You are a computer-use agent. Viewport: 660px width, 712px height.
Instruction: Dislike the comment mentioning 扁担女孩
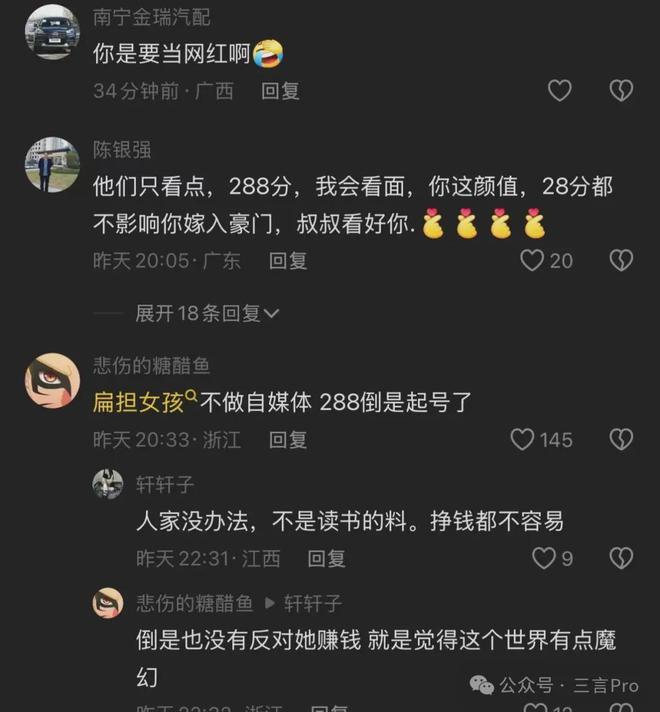pyautogui.click(x=621, y=439)
